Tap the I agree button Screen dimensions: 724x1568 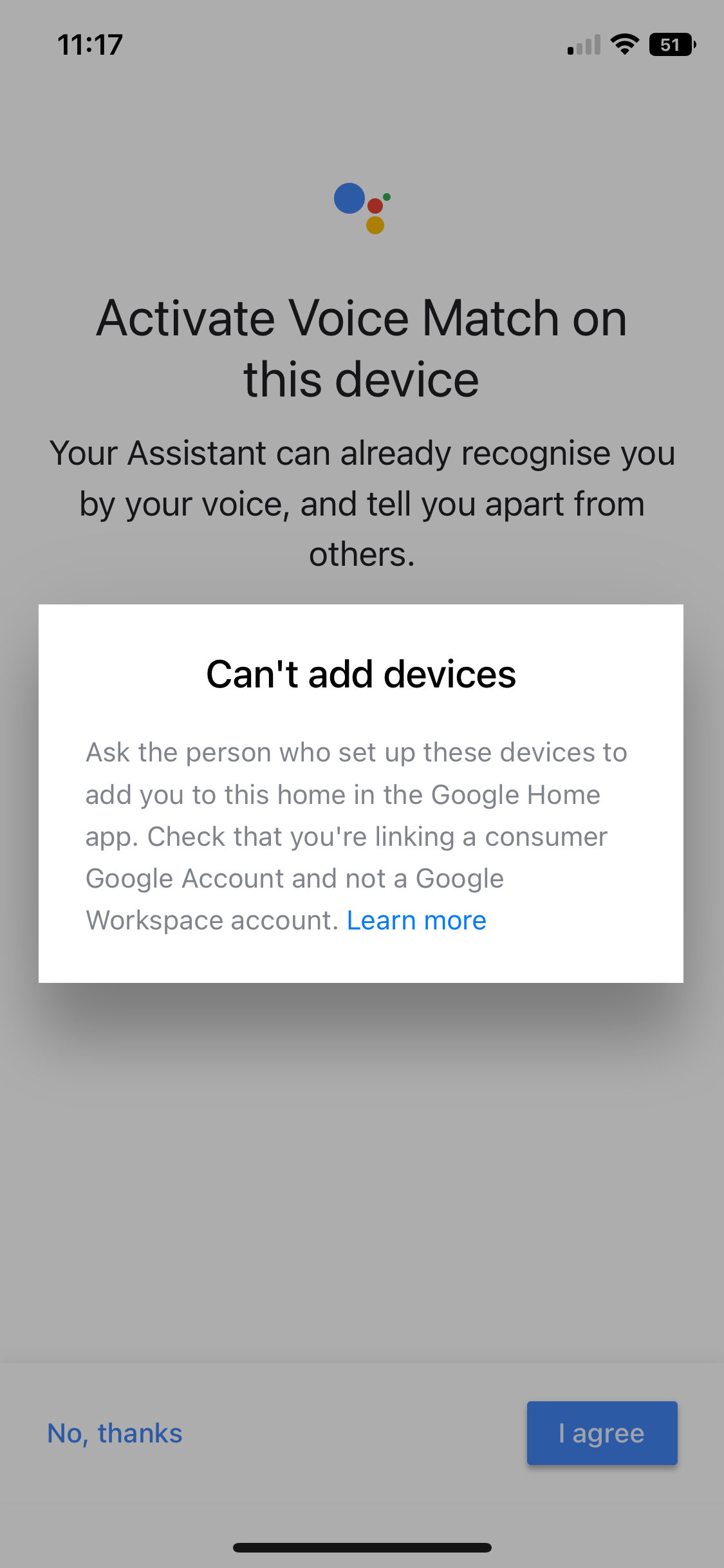[602, 1433]
